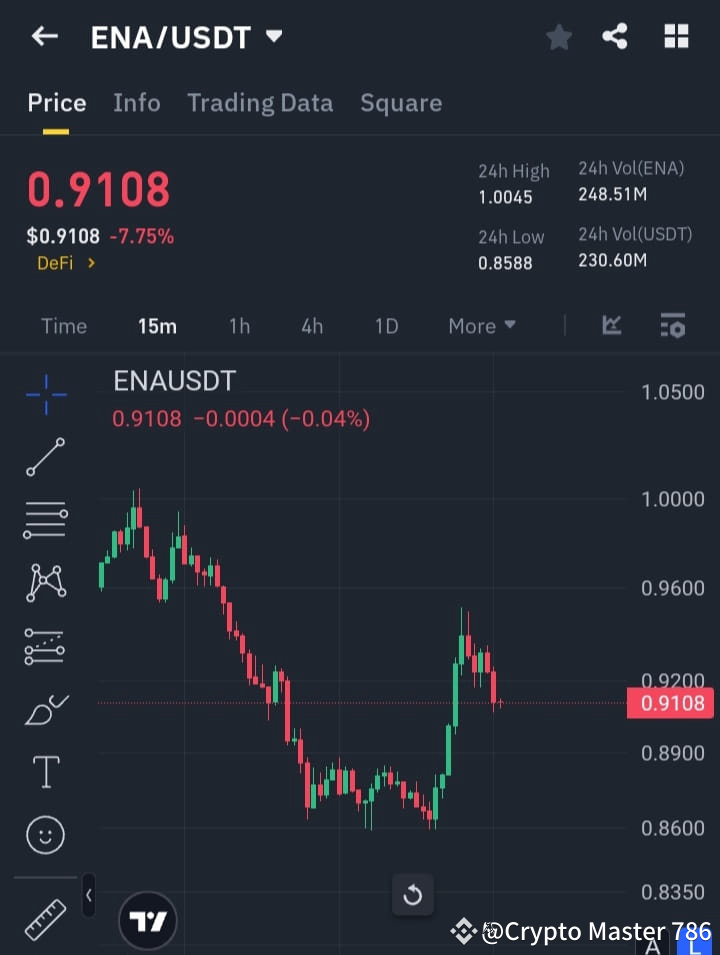
Task: Open the ENA/USDT pair selector dropdown
Action: [185, 36]
